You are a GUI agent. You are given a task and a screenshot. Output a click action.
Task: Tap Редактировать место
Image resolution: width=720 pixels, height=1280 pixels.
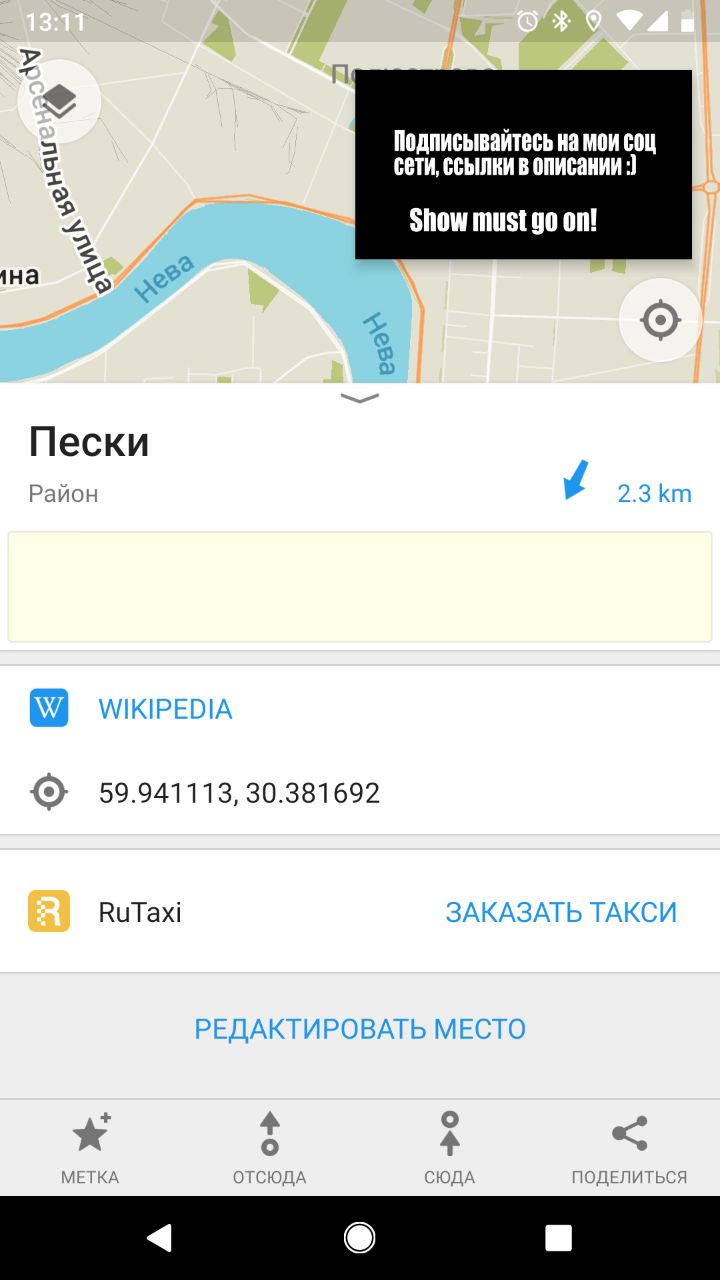point(360,1029)
